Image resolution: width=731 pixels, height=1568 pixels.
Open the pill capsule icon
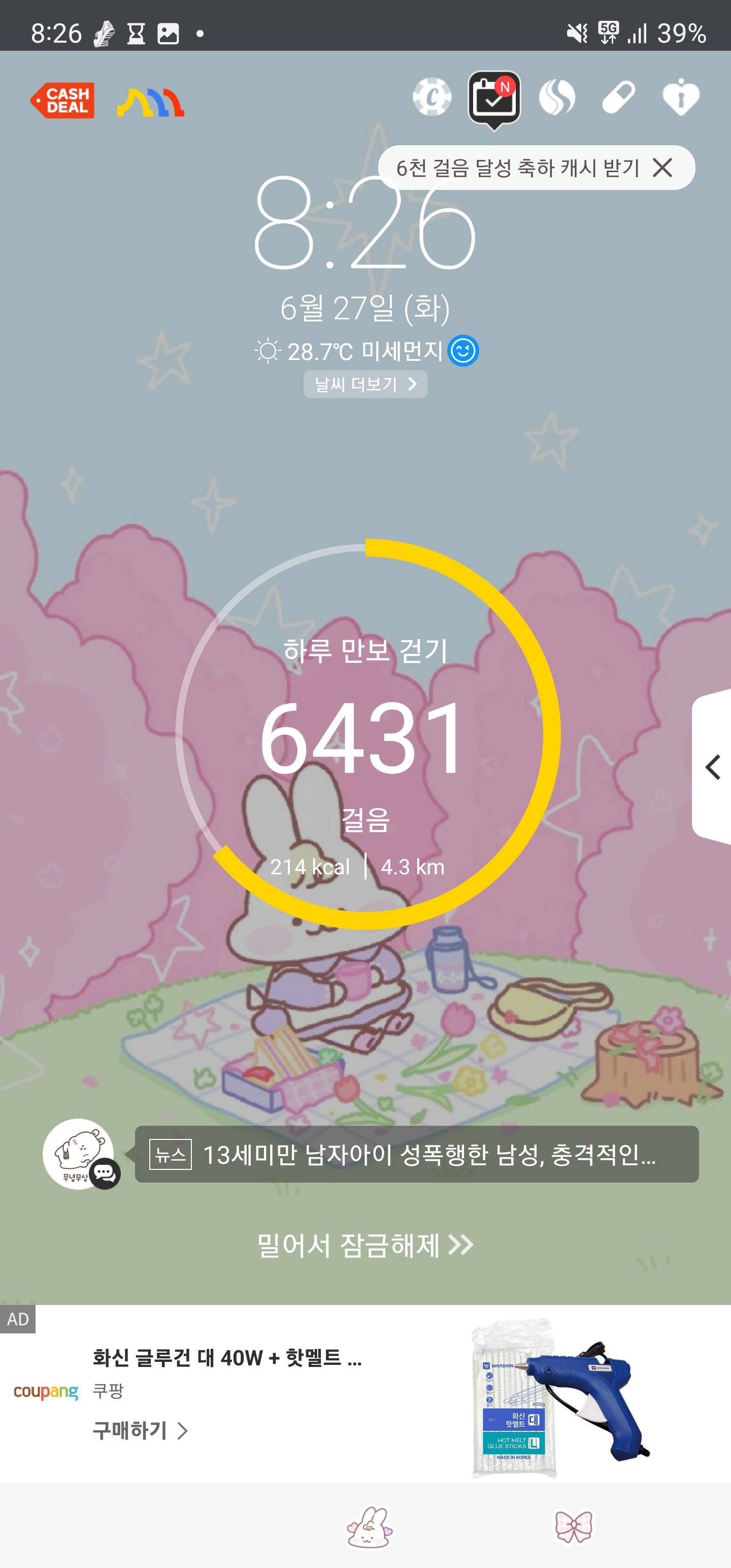[x=618, y=97]
